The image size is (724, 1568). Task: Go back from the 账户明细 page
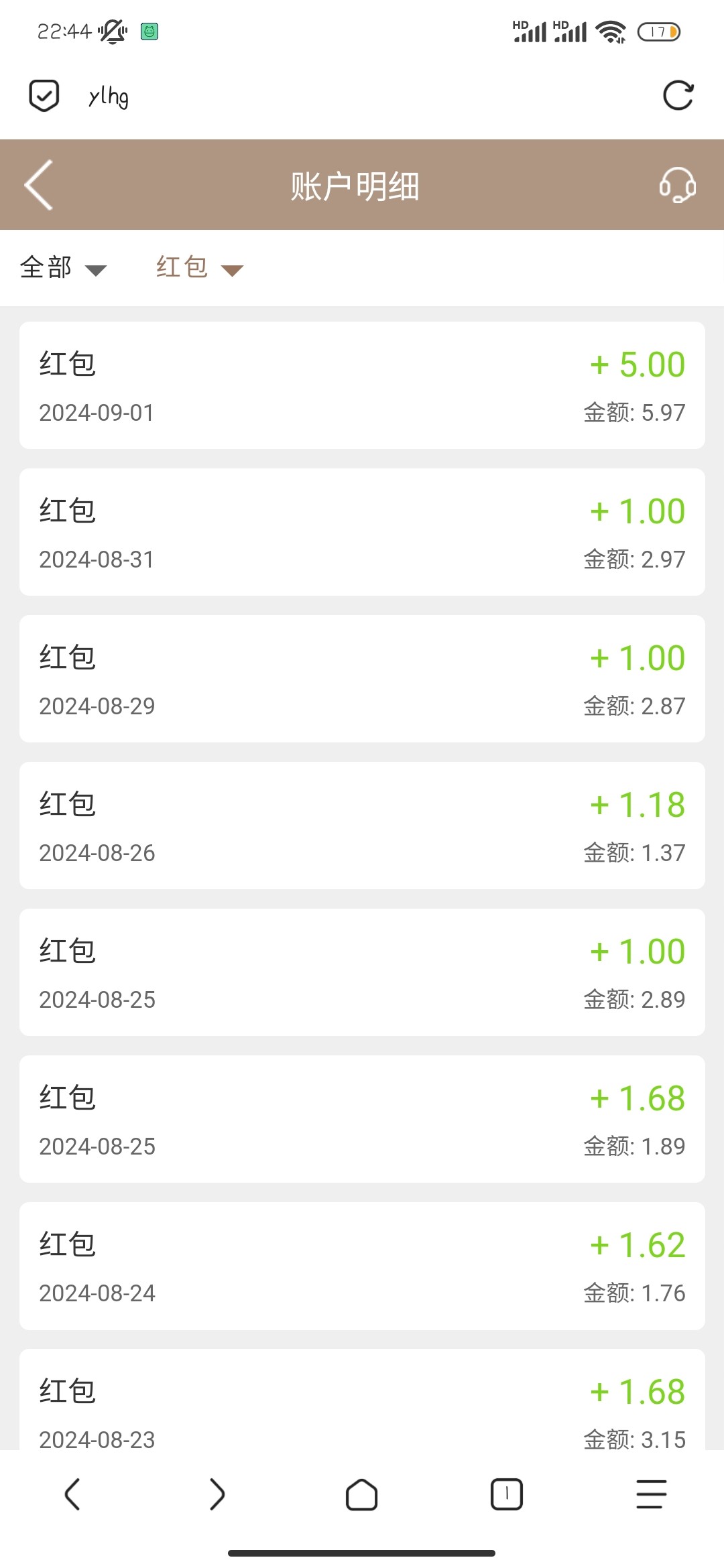[39, 185]
